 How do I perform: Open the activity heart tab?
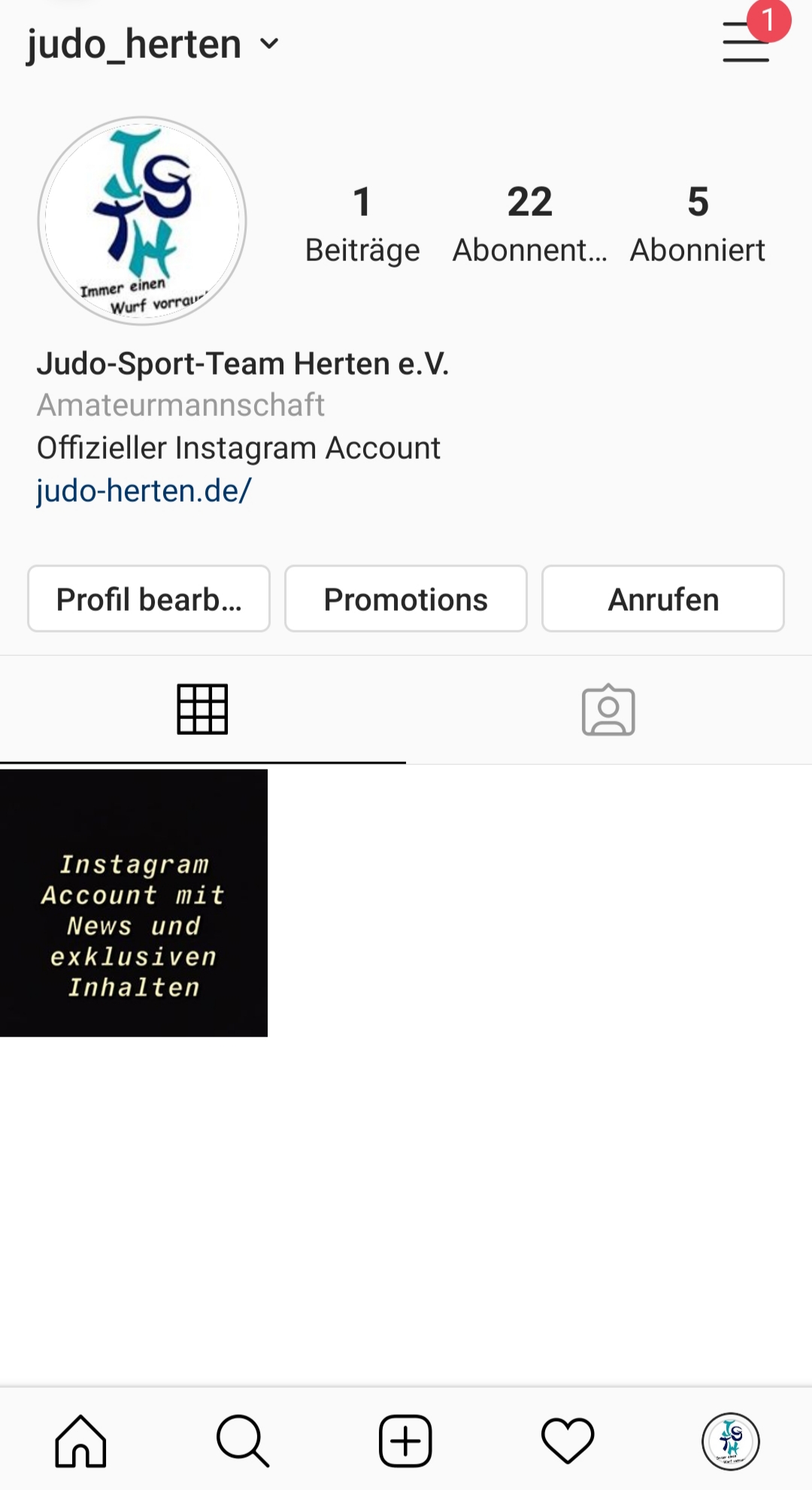[x=568, y=1441]
